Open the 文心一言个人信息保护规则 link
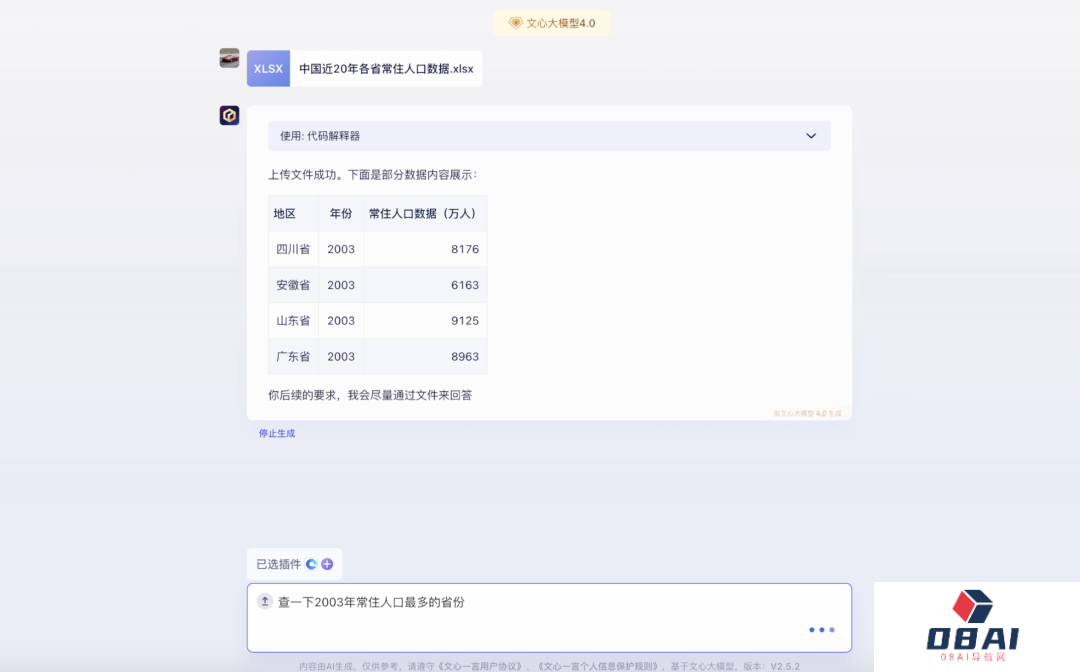The height and width of the screenshot is (672, 1080). click(x=600, y=665)
